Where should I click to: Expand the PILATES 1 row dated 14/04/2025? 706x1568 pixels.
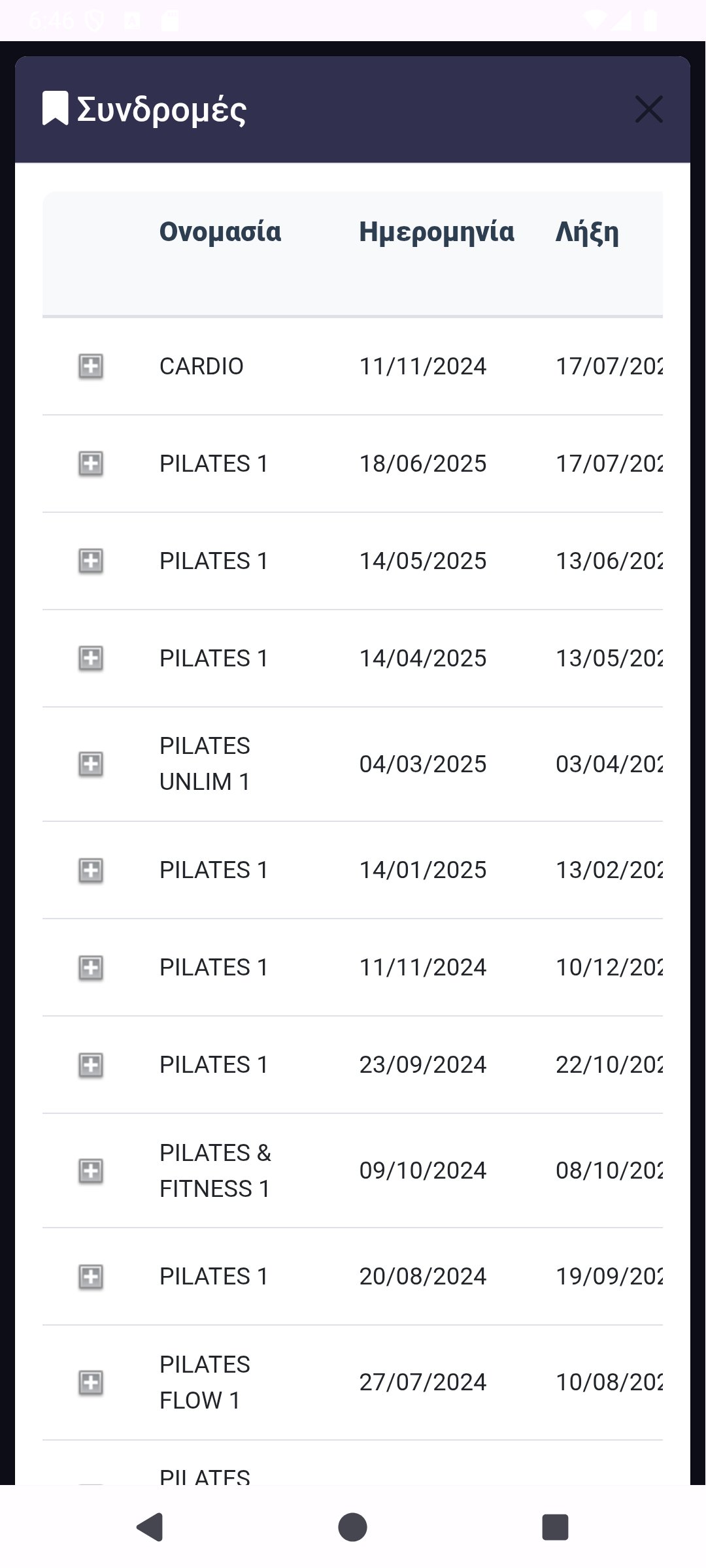tap(91, 659)
